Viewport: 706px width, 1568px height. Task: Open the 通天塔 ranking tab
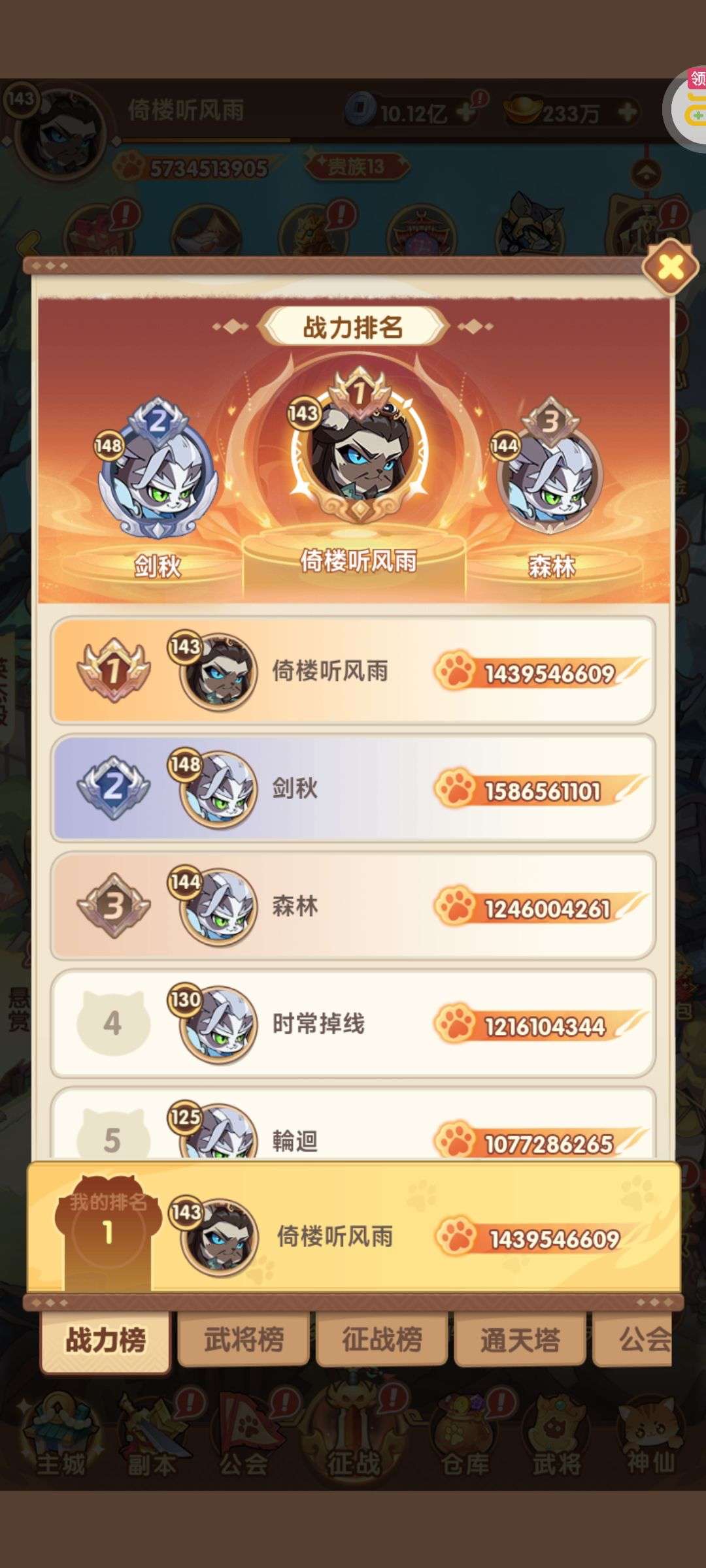point(520,1340)
